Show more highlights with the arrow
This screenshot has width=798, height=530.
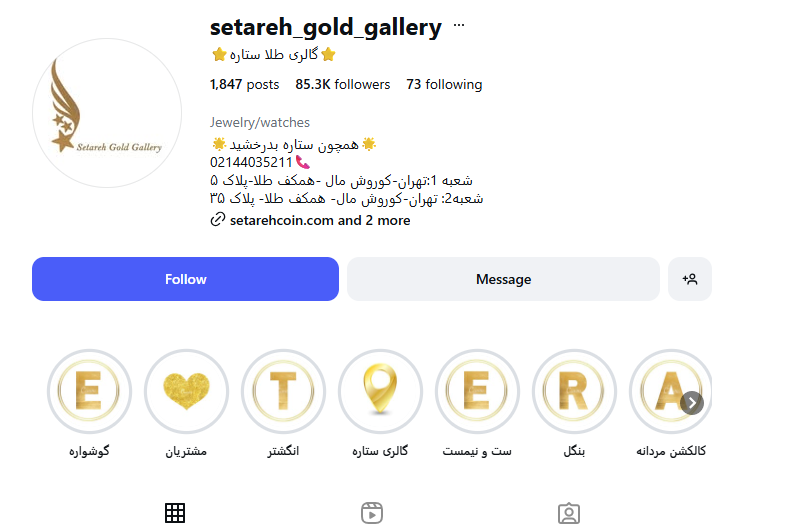(x=692, y=402)
